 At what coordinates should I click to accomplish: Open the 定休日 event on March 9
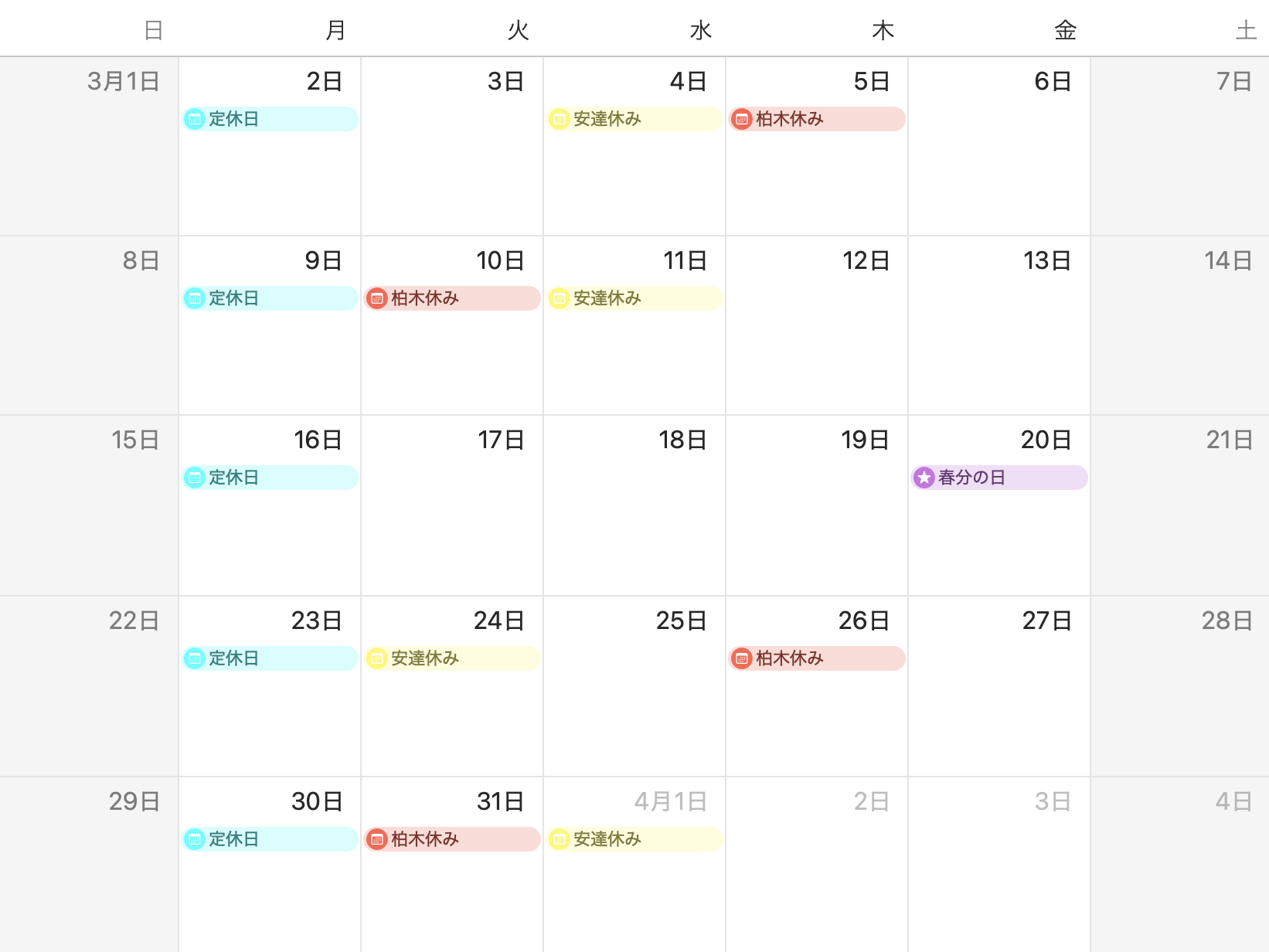(270, 298)
